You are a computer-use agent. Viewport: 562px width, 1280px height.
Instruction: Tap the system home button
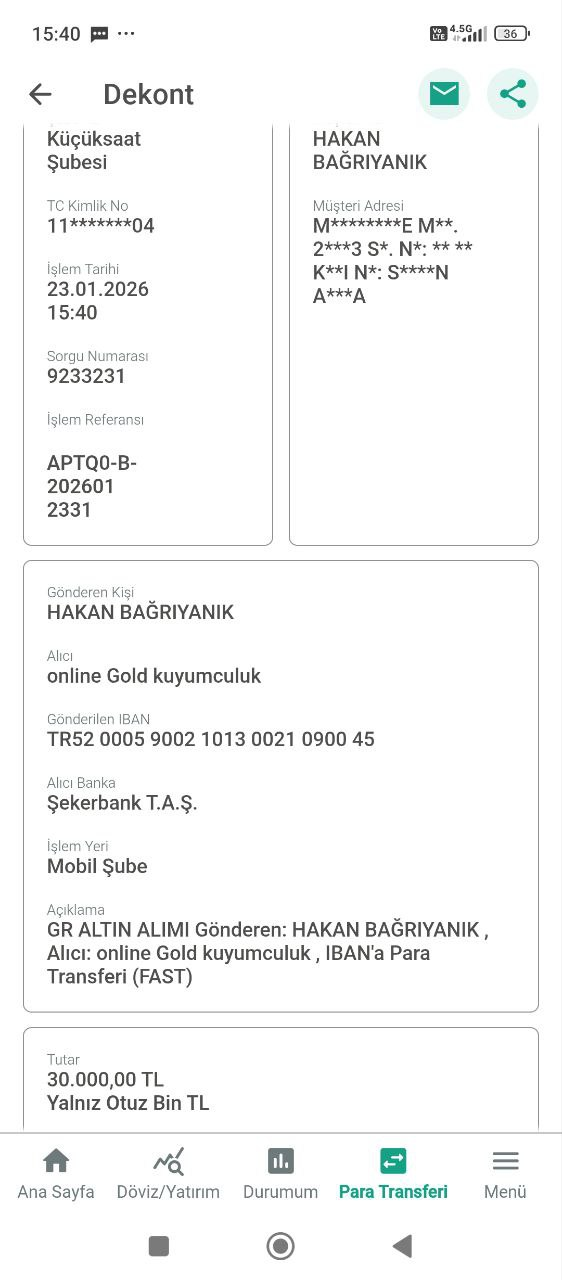click(280, 1245)
